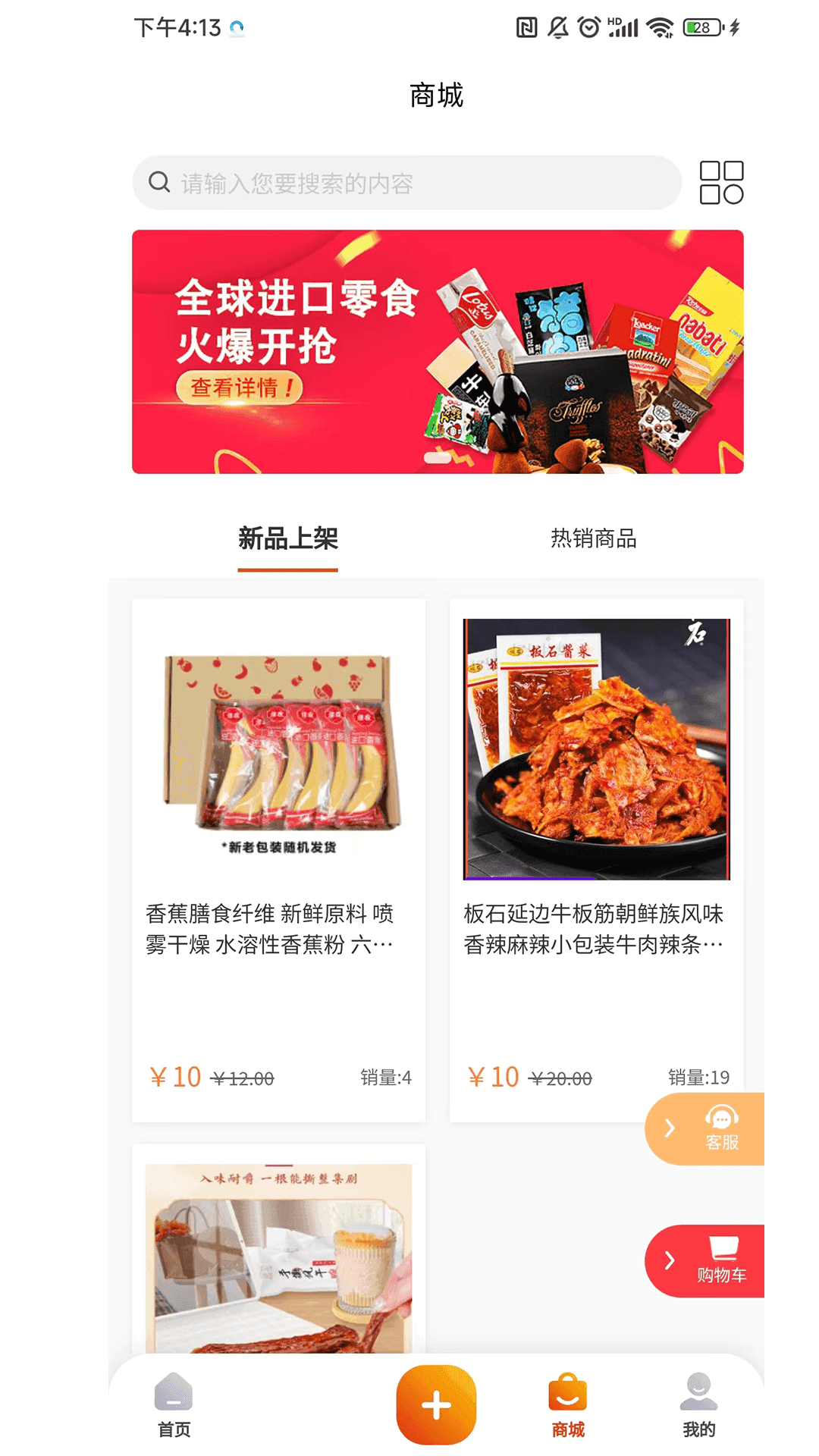Tap the search magnifier icon
The image size is (819, 1456).
tap(159, 182)
